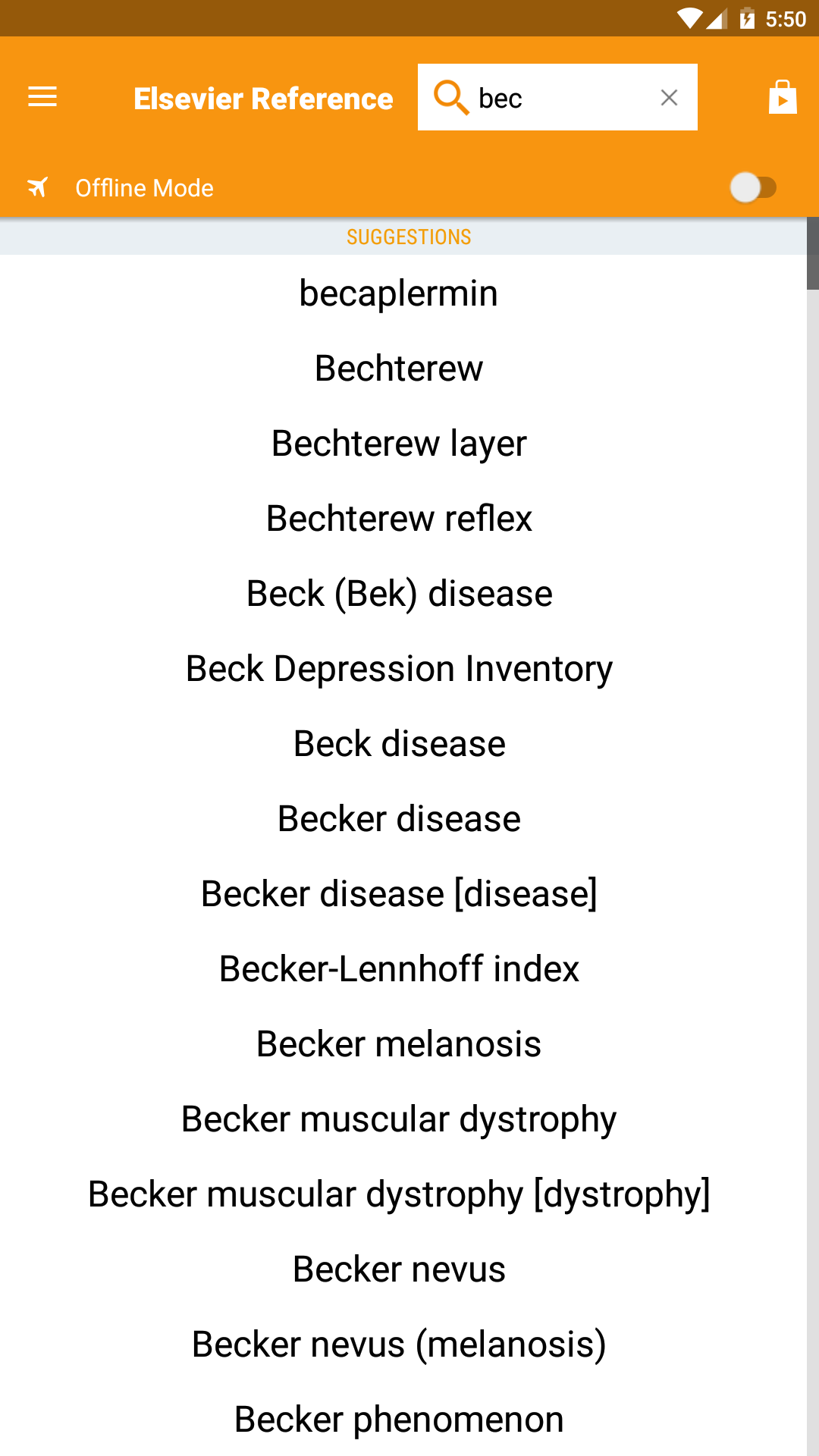Select the SUGGESTIONS header
The width and height of the screenshot is (819, 1456).
coord(409,237)
